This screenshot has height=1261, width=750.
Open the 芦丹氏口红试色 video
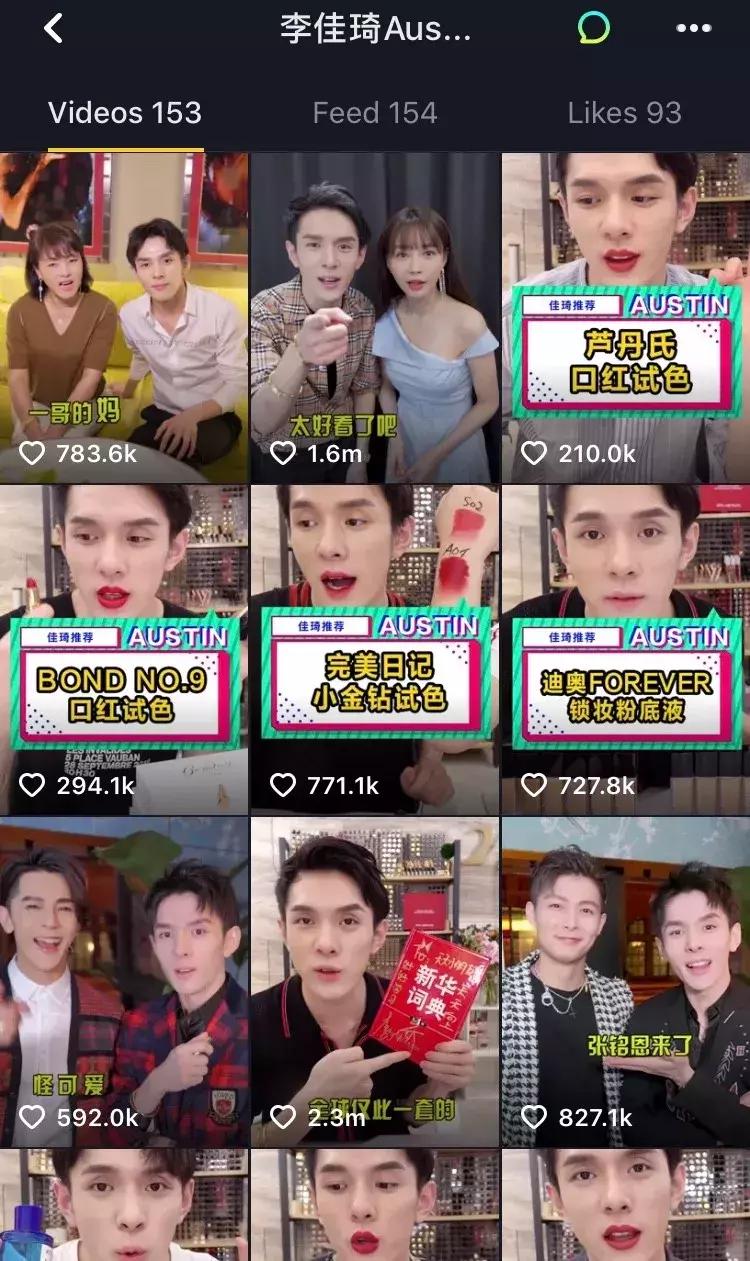coord(626,318)
